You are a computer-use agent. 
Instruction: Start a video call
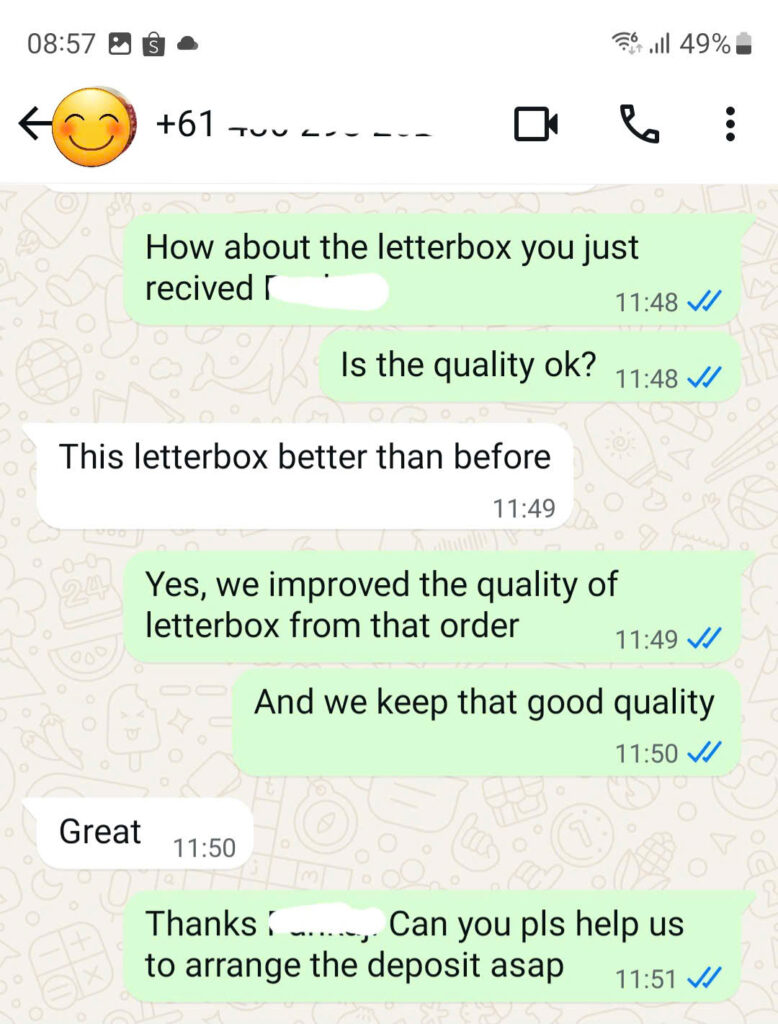[x=536, y=124]
